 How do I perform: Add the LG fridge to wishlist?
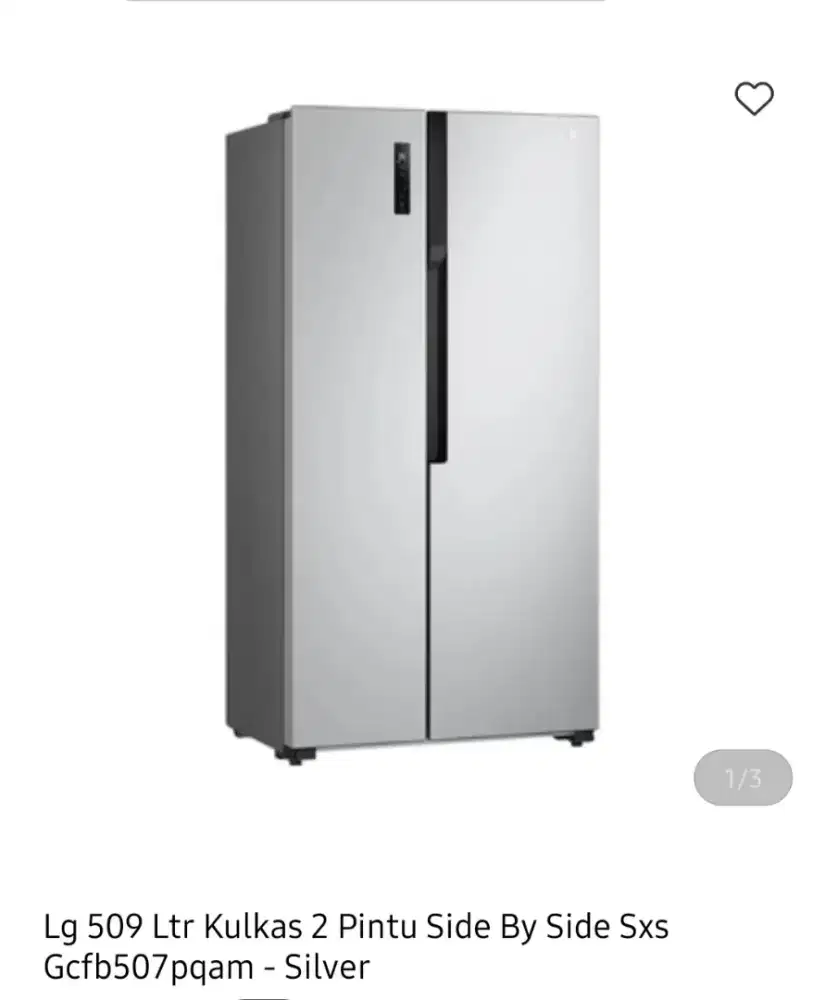click(754, 98)
